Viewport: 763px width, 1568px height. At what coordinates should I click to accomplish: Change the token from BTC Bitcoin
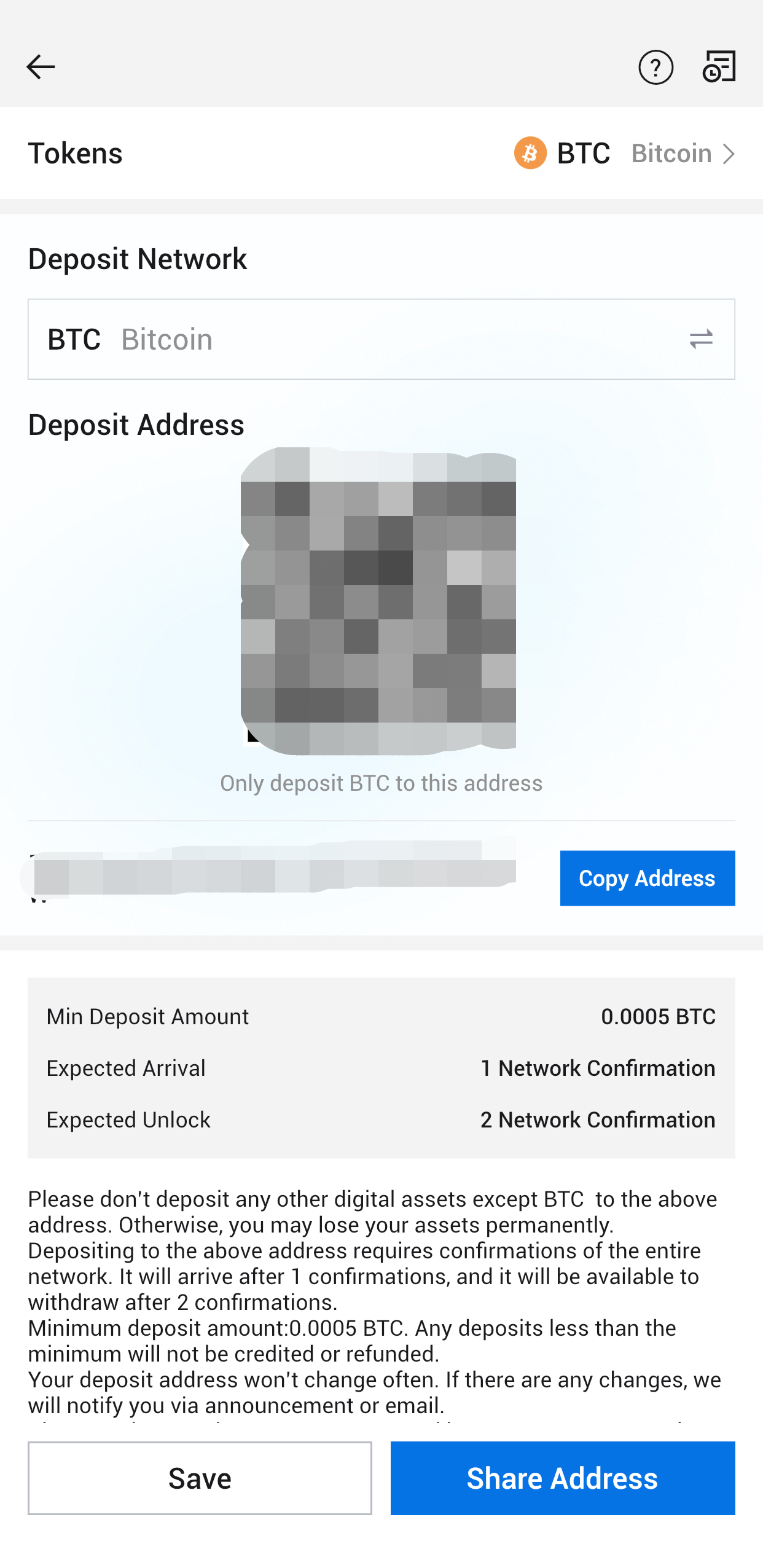point(624,153)
